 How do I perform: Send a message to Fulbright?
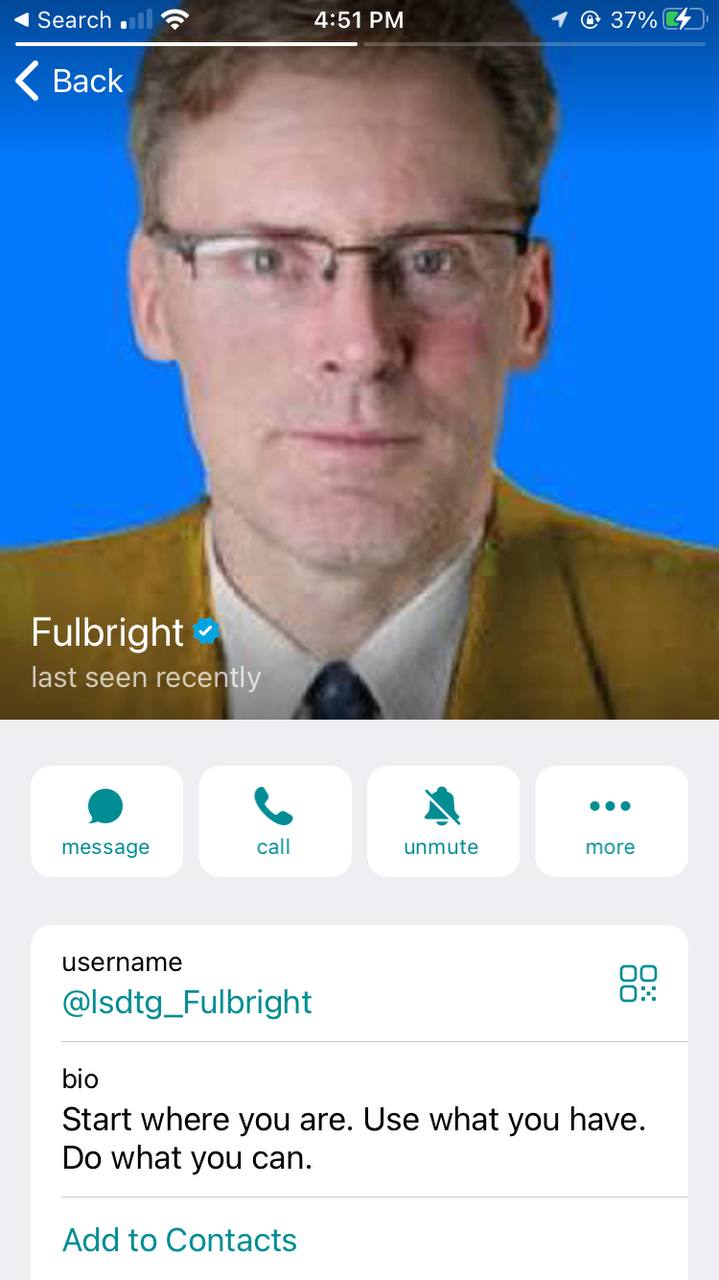pos(106,821)
